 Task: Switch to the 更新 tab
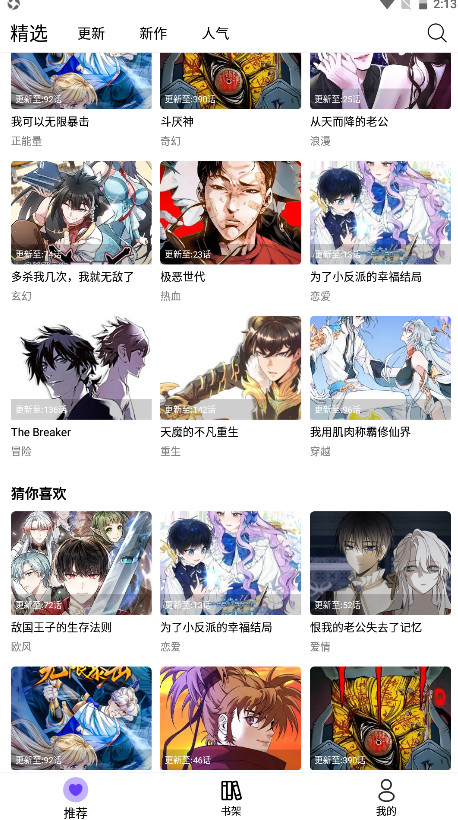[91, 33]
